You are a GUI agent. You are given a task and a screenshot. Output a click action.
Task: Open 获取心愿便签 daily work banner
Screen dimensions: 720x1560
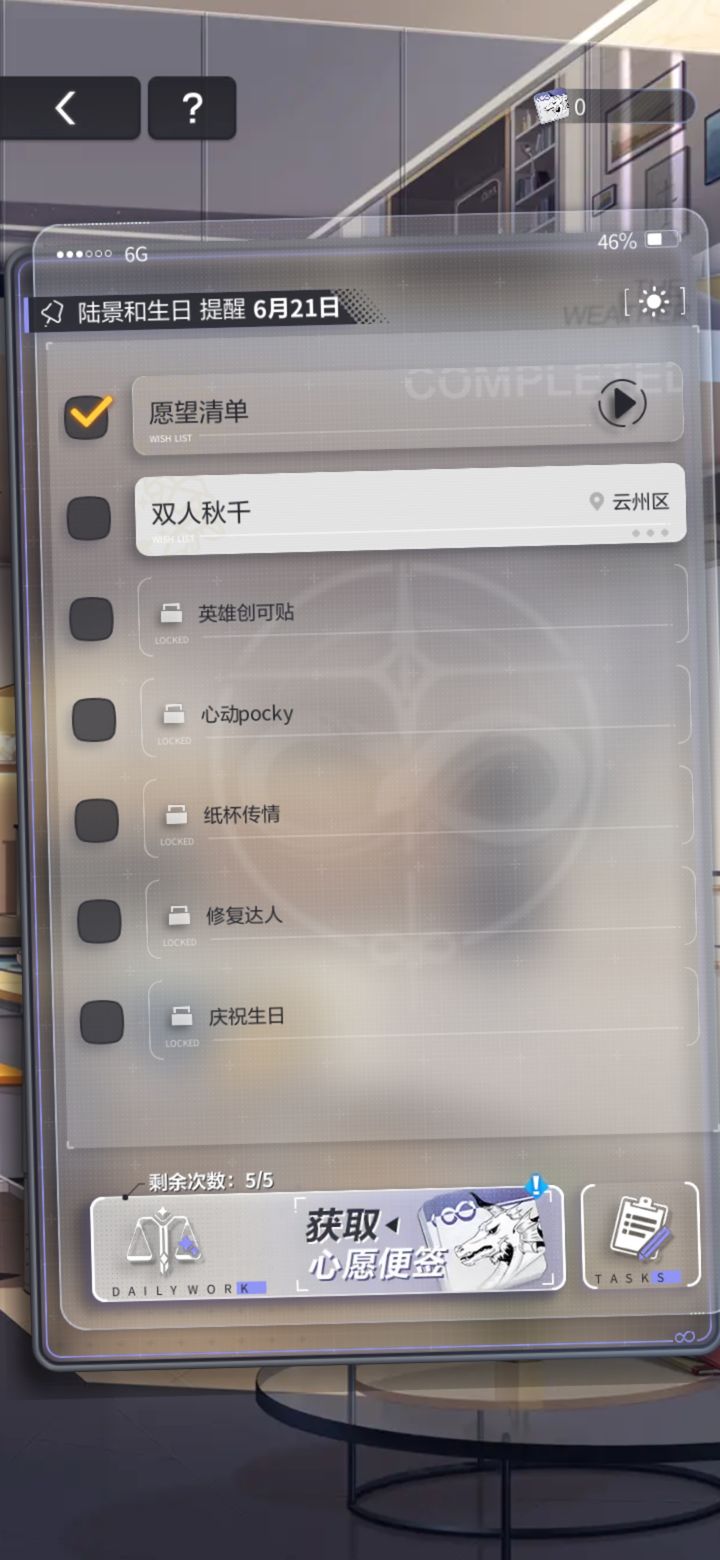[328, 1243]
